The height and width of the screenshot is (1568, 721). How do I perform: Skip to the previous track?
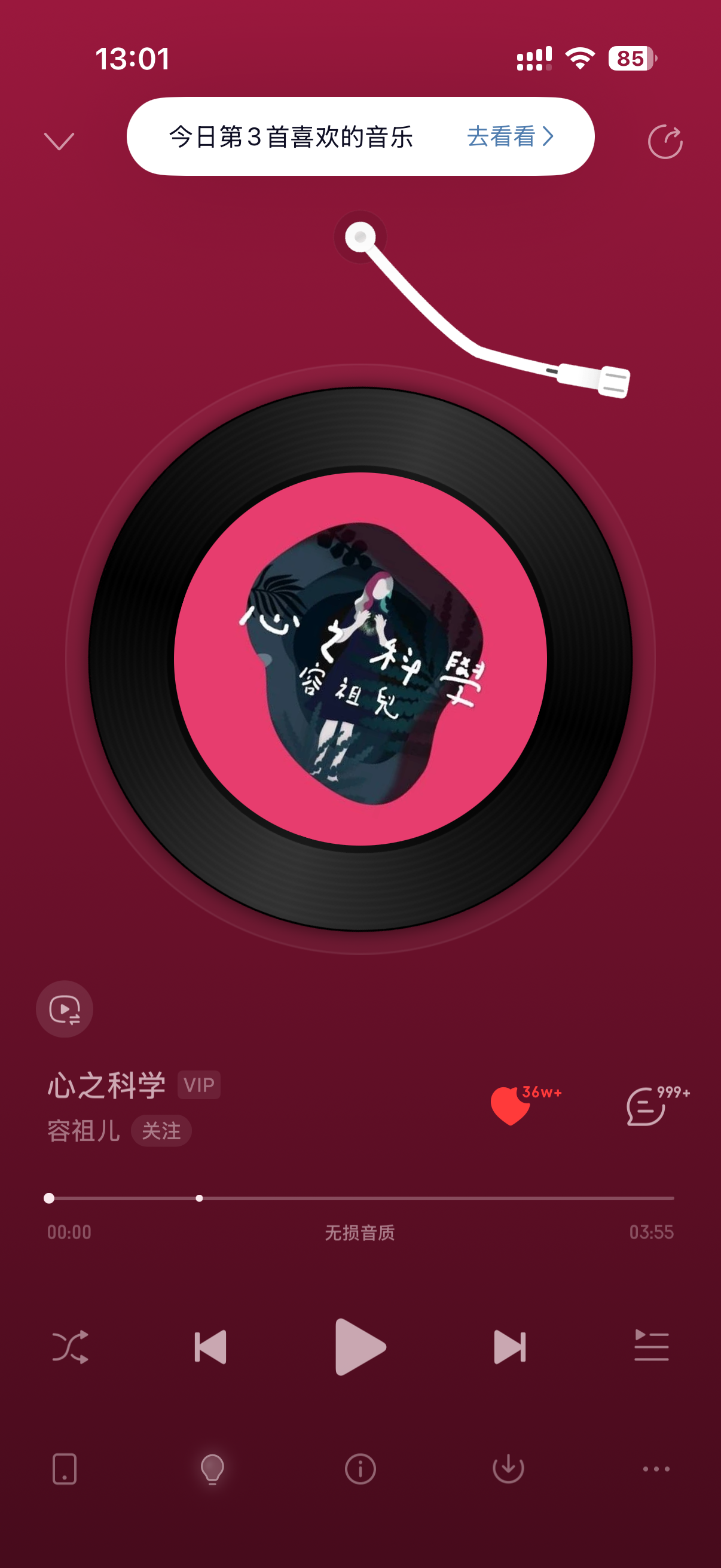210,1347
